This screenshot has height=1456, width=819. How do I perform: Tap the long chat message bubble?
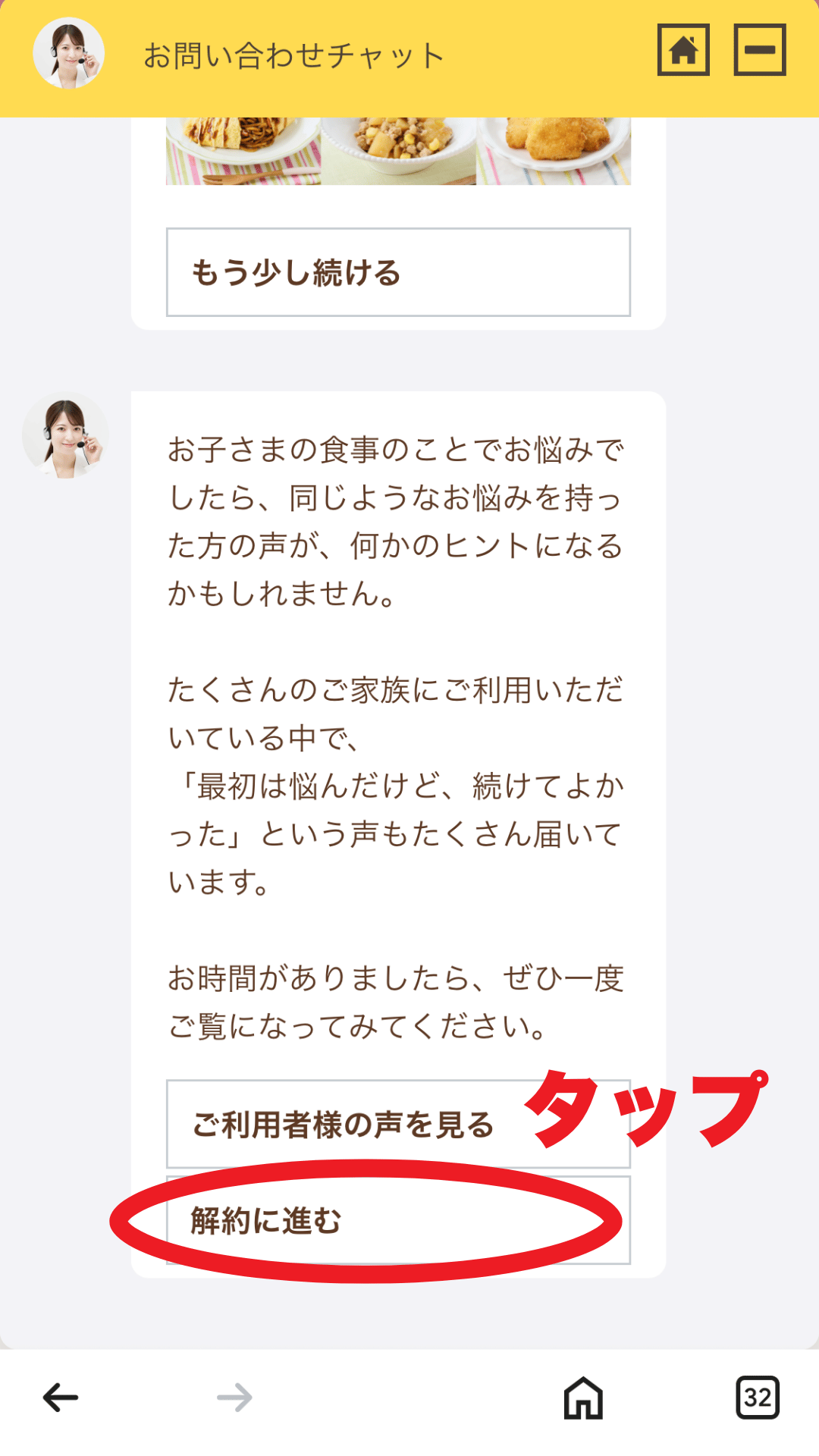click(x=398, y=758)
